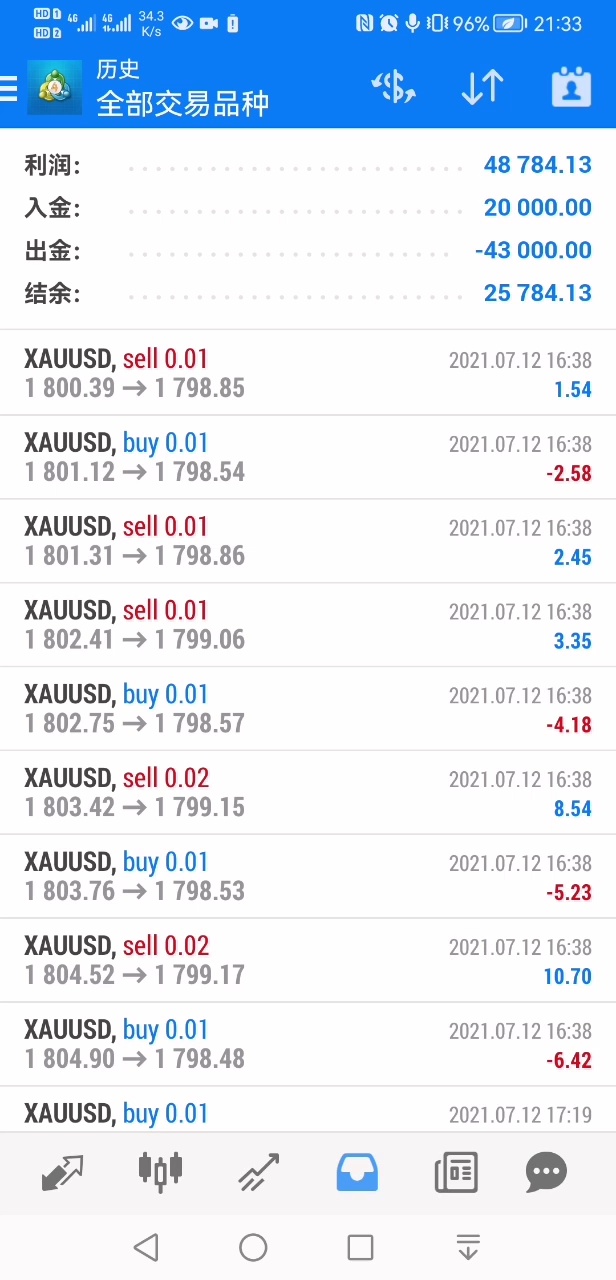The width and height of the screenshot is (616, 1280).
Task: Switch to the Quotes tab
Action: 62,1172
